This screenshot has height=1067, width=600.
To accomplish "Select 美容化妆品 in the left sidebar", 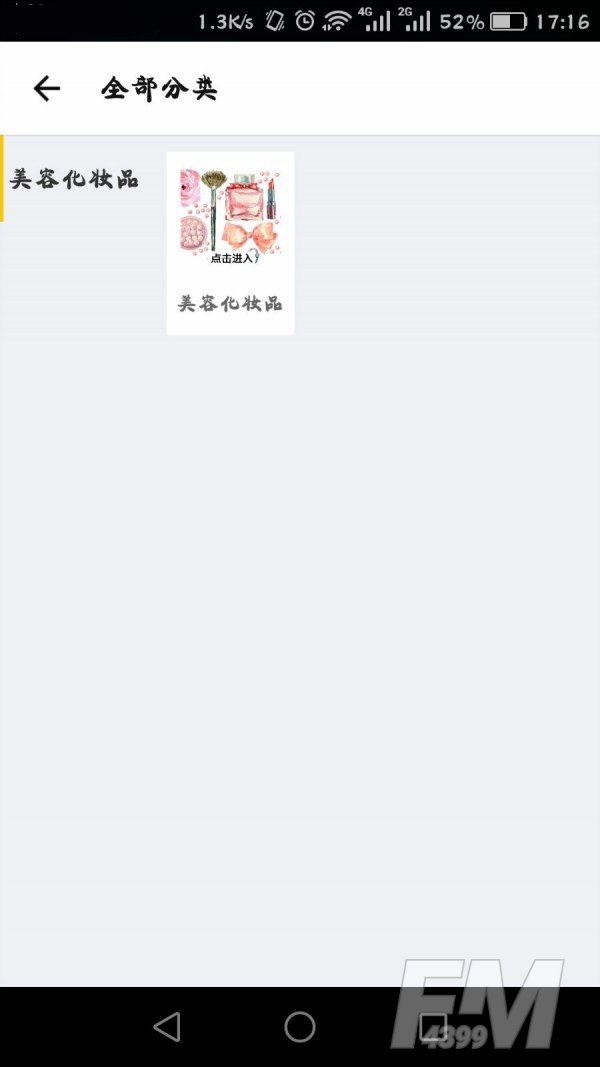I will point(74,180).
